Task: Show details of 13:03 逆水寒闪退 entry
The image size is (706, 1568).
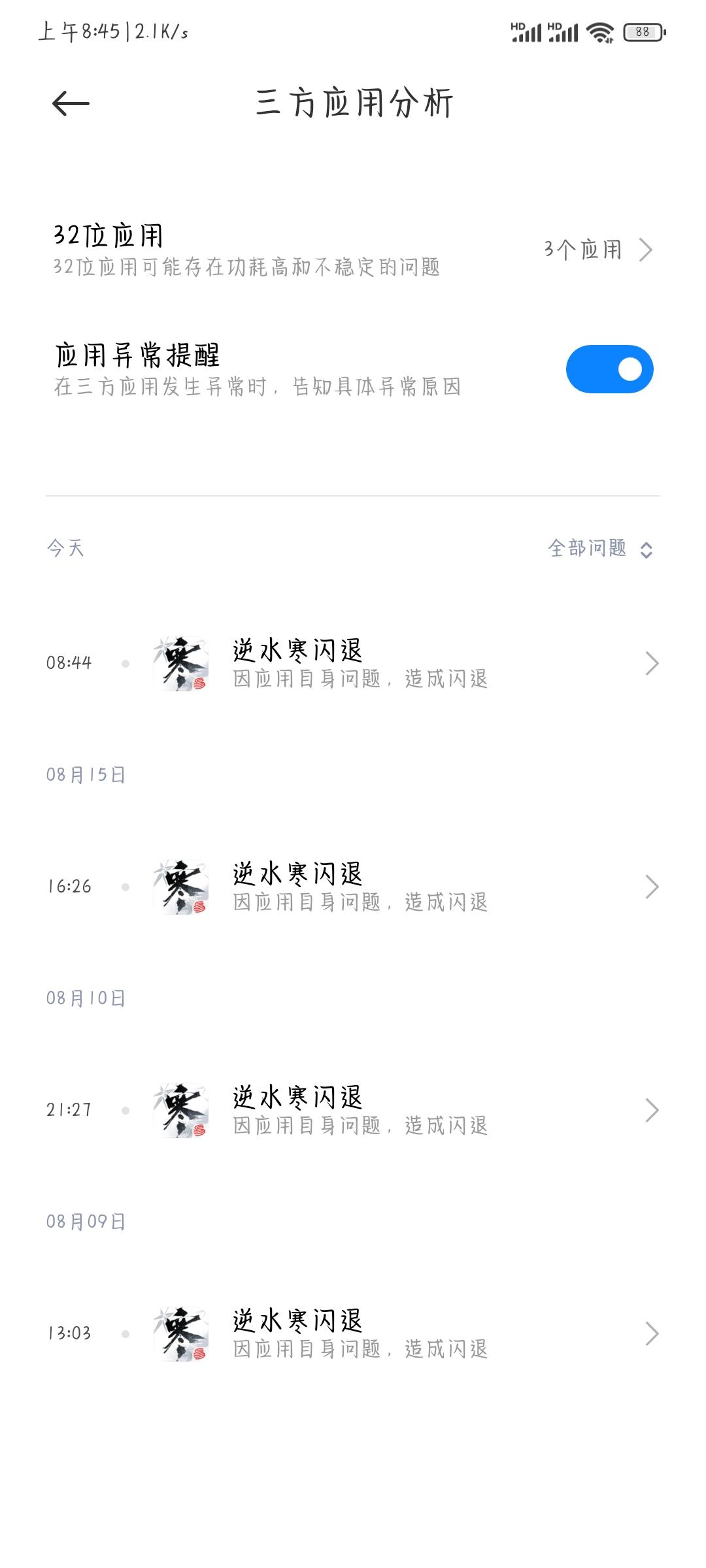Action: [x=353, y=1334]
